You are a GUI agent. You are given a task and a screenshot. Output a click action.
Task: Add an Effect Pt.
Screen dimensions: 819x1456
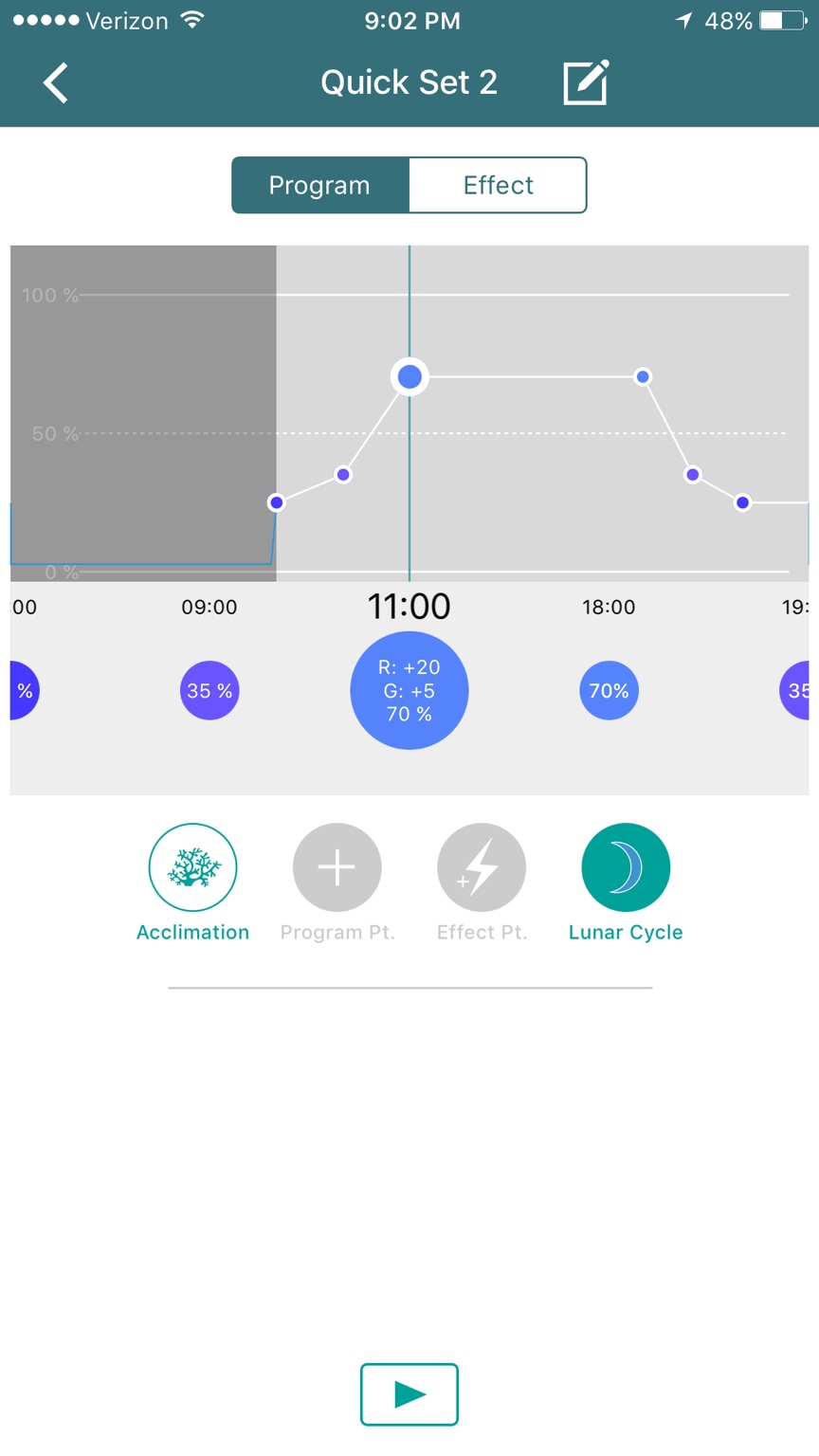pyautogui.click(x=481, y=868)
